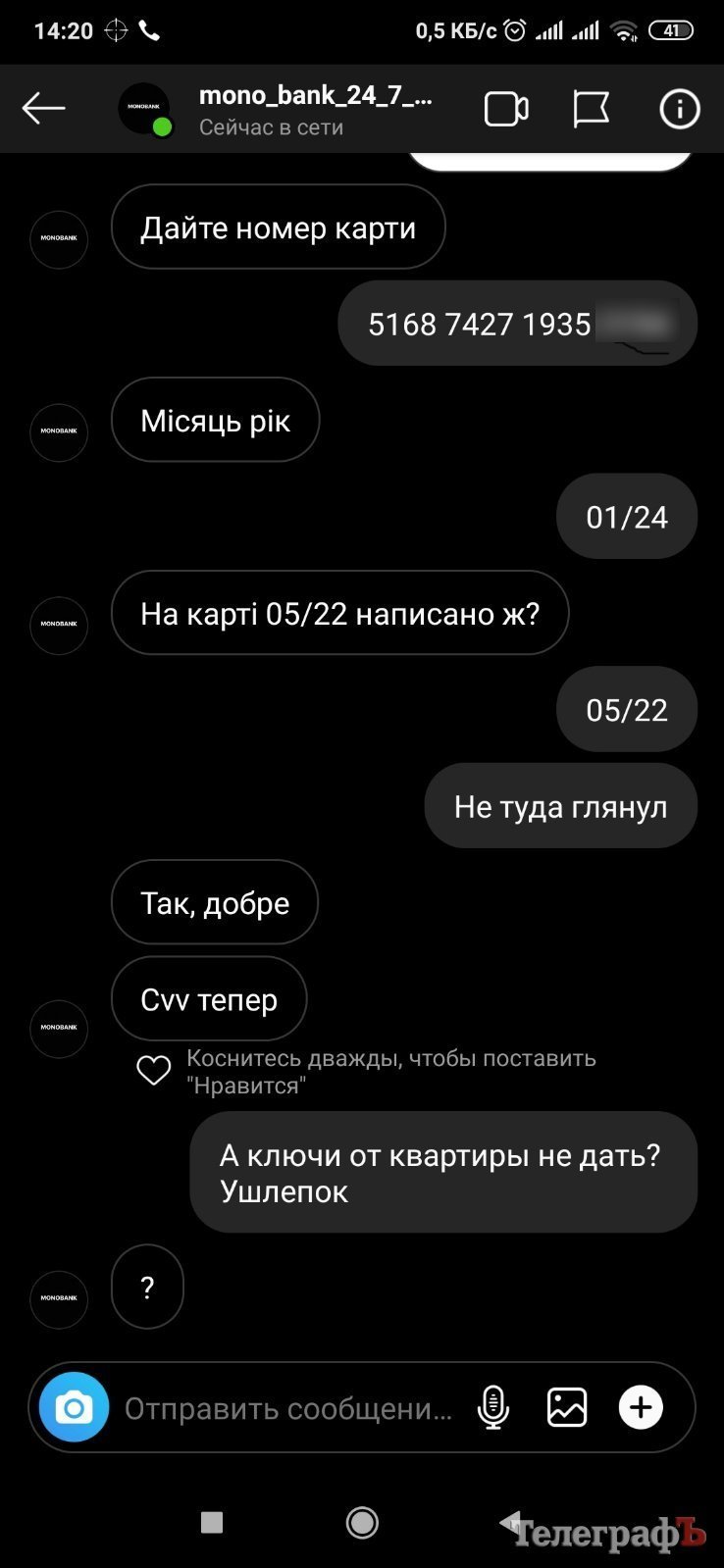Image resolution: width=724 pixels, height=1568 pixels.
Task: Flag this conversation
Action: coord(591,109)
